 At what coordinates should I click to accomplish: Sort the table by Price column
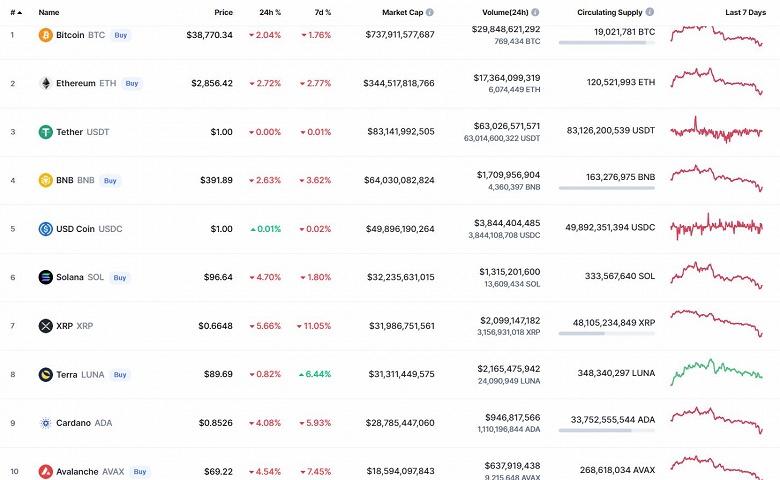point(223,12)
